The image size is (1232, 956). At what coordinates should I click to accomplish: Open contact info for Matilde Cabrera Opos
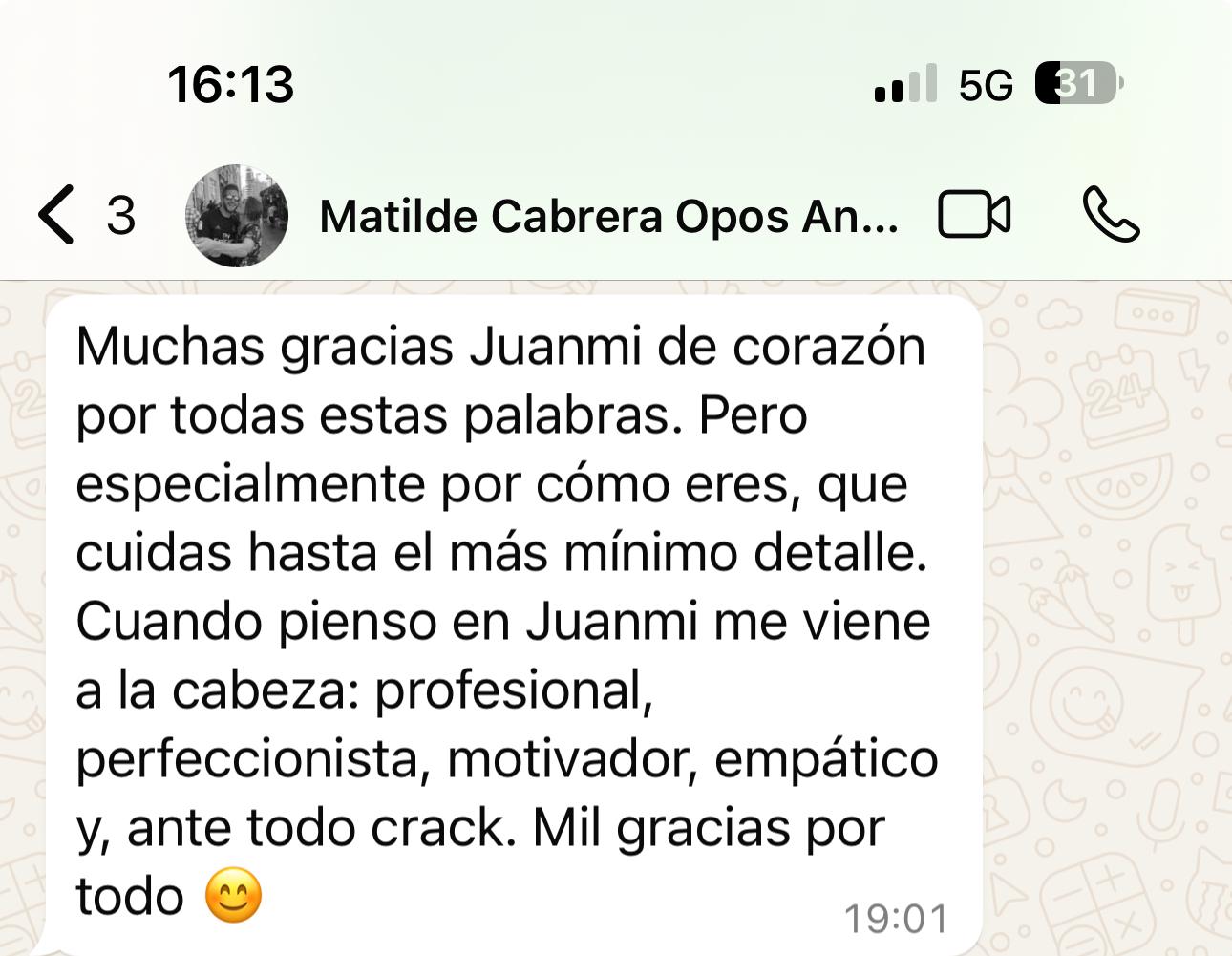tap(608, 217)
